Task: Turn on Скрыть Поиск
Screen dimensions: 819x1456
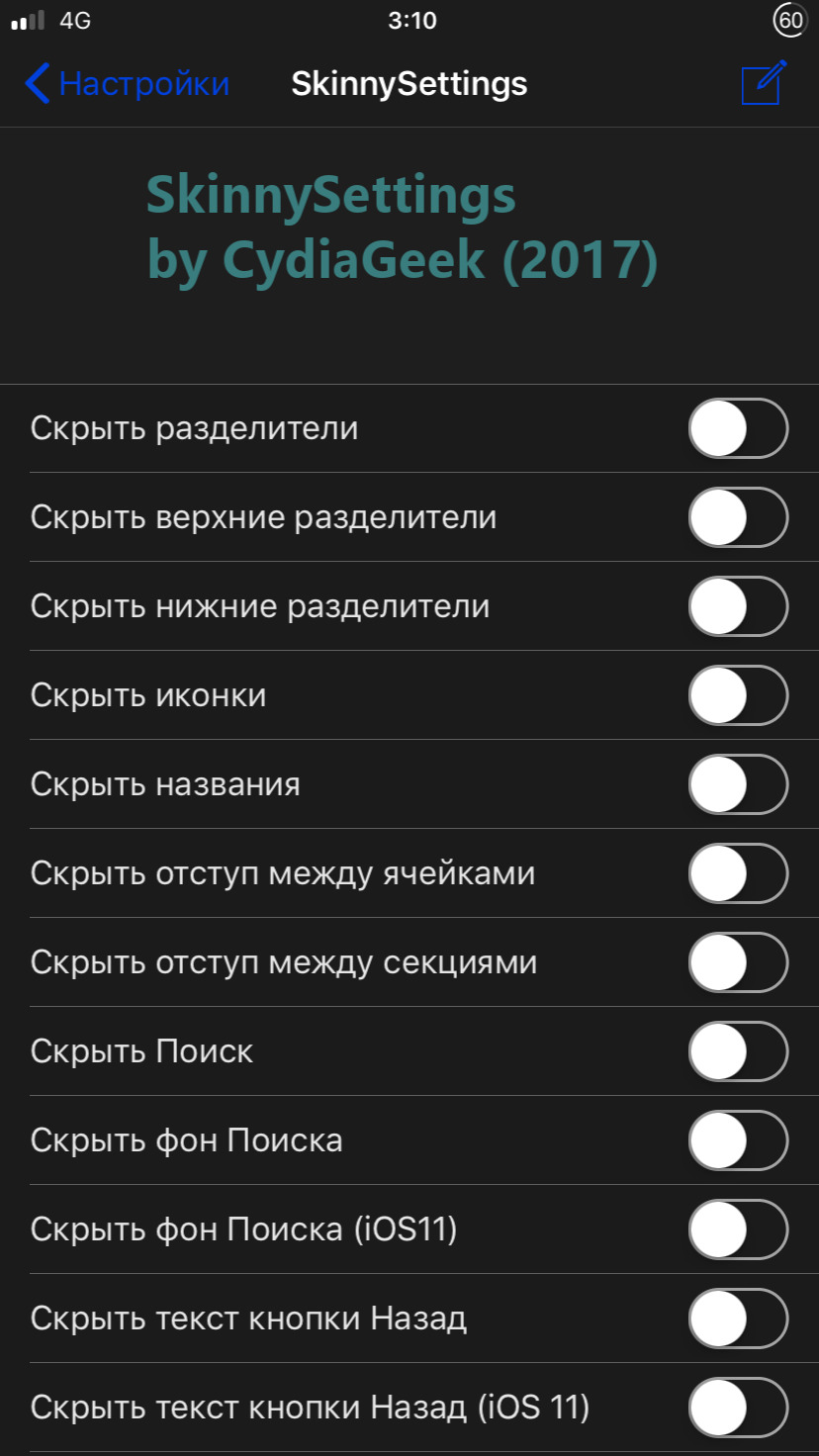Action: pos(738,1051)
